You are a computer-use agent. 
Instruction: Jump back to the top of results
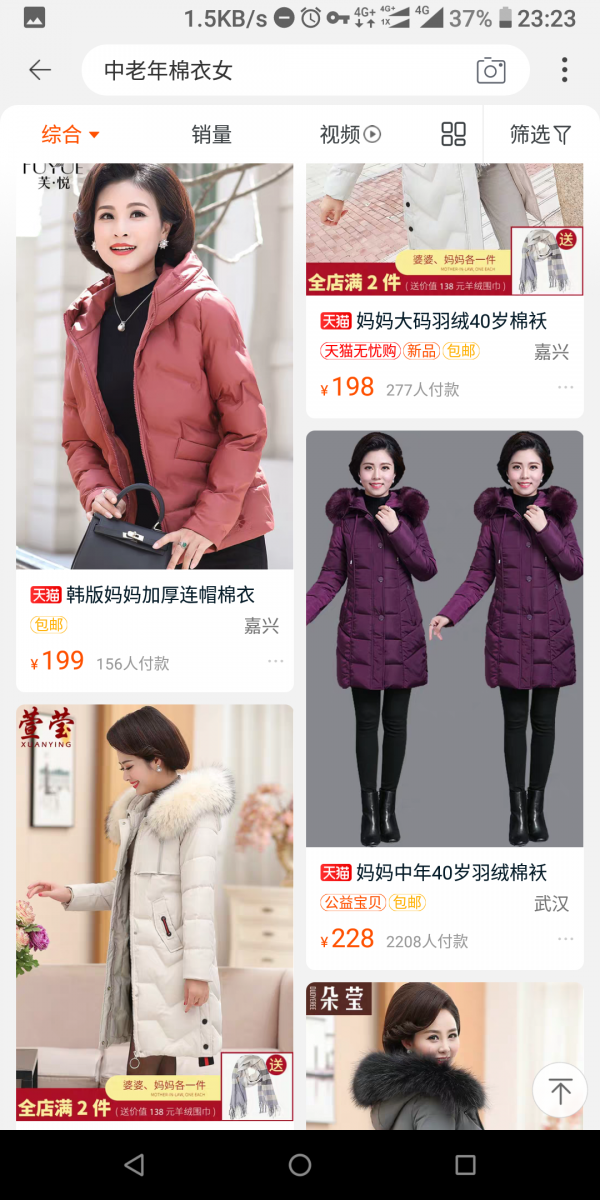tap(560, 1090)
